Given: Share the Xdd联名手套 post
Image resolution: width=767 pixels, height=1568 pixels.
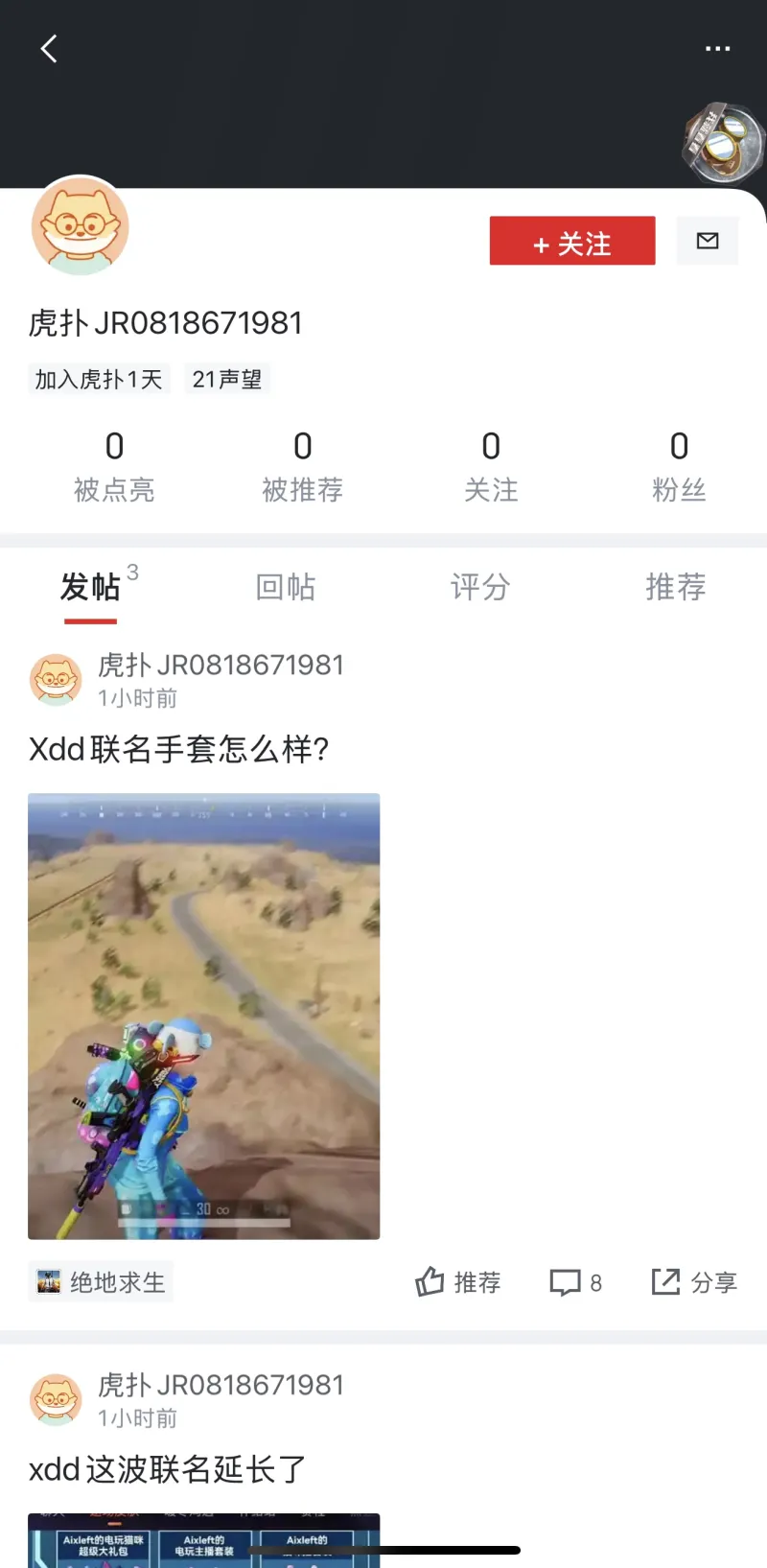Looking at the screenshot, I should coord(694,1282).
